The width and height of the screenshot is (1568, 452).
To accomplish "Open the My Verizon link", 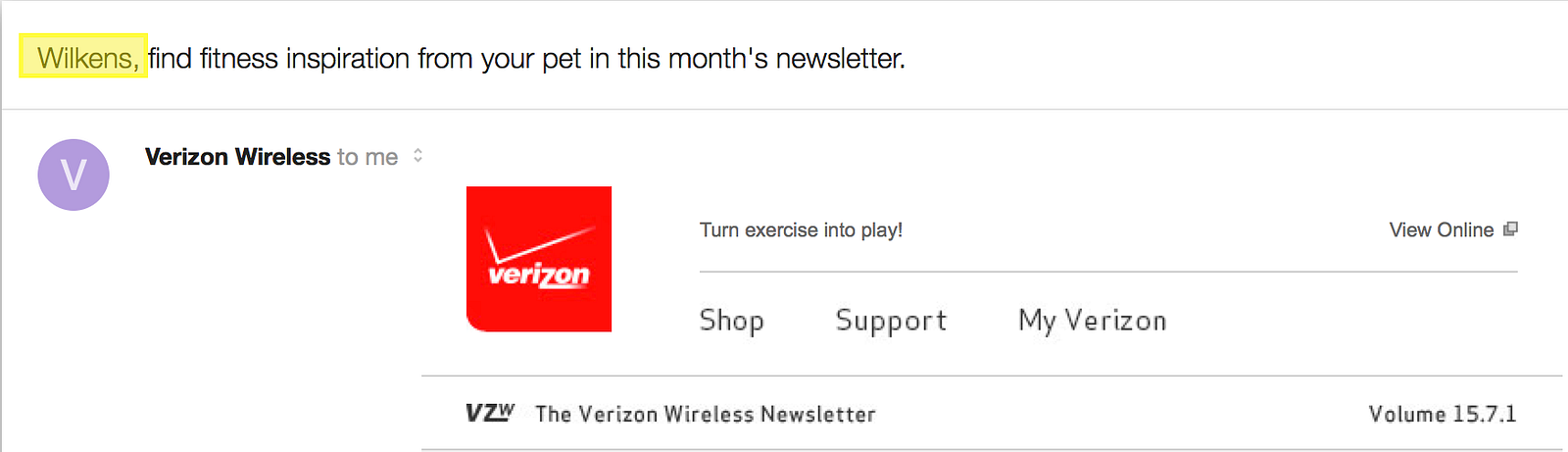I will (1092, 321).
